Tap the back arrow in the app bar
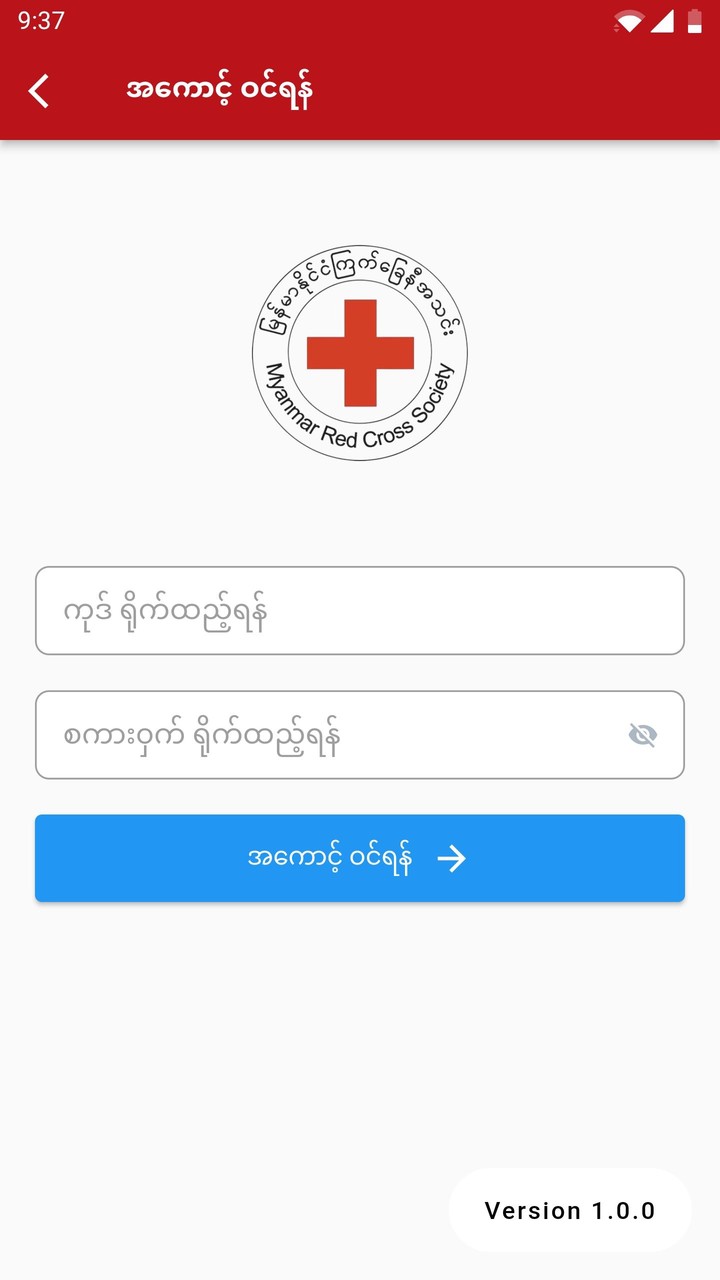The height and width of the screenshot is (1280, 720). 38,90
